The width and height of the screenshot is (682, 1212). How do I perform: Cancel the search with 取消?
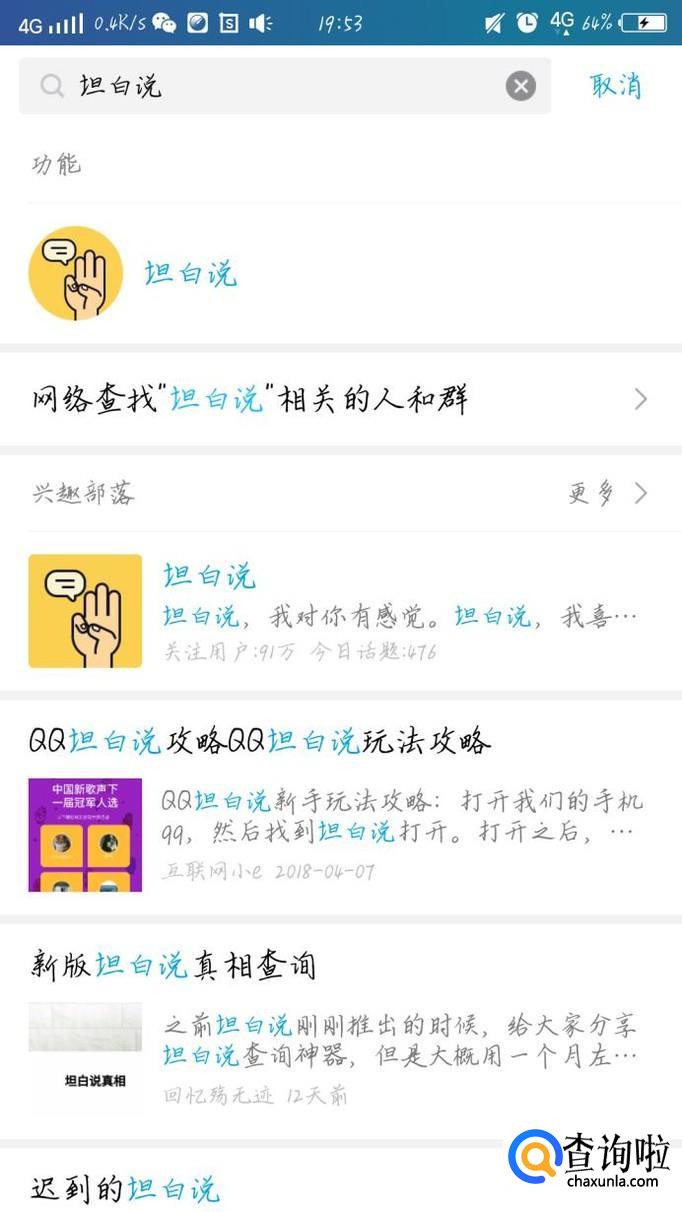click(x=615, y=86)
